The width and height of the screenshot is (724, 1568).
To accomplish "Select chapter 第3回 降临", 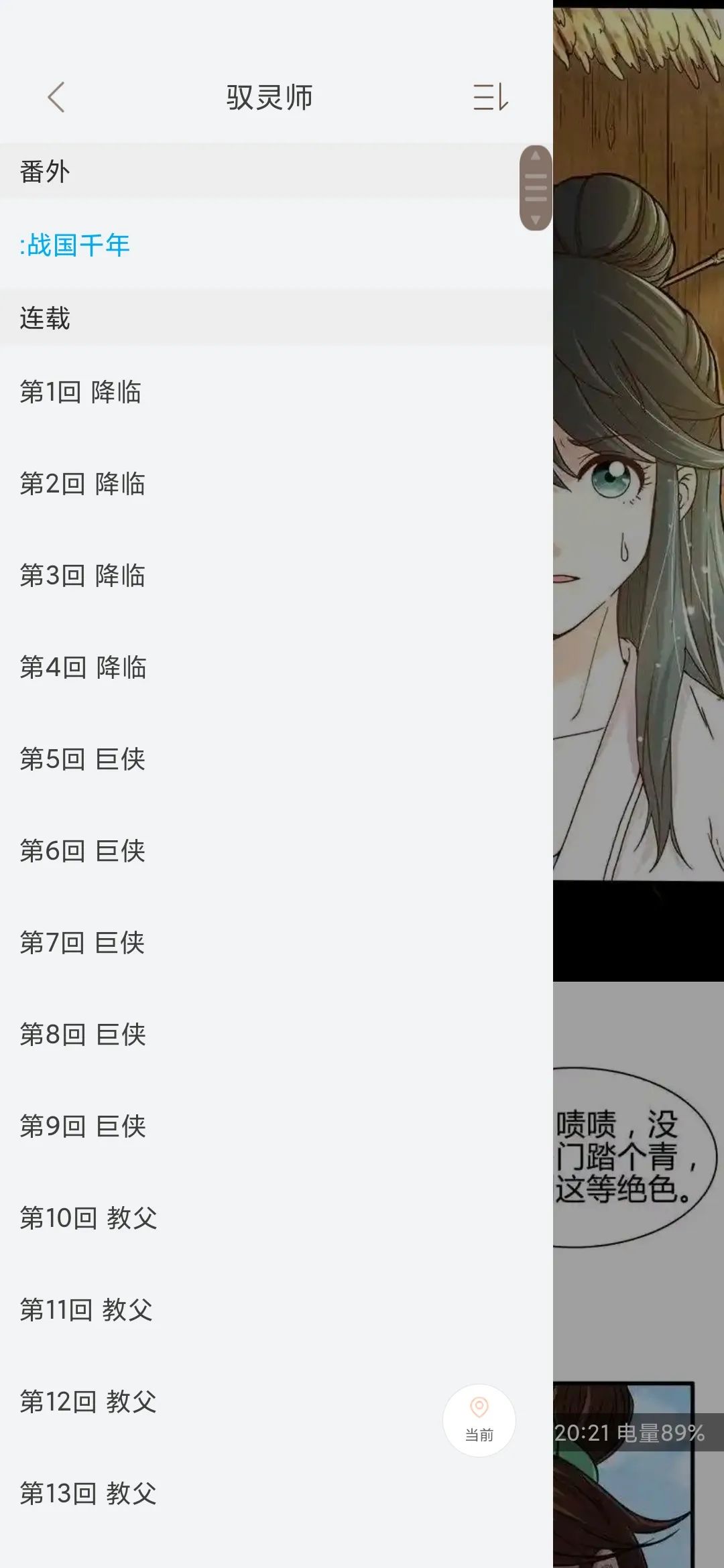I will point(82,576).
